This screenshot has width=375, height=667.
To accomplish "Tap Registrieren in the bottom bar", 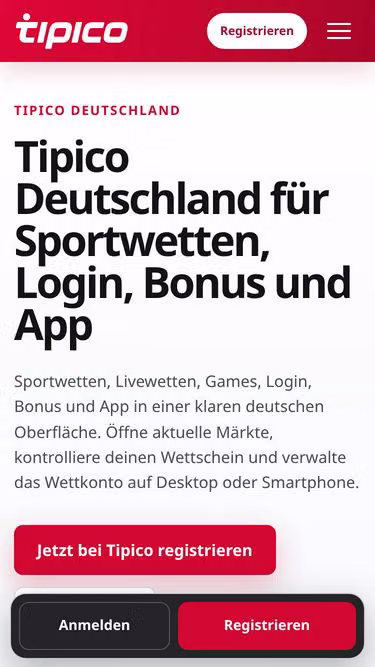I will (x=267, y=625).
